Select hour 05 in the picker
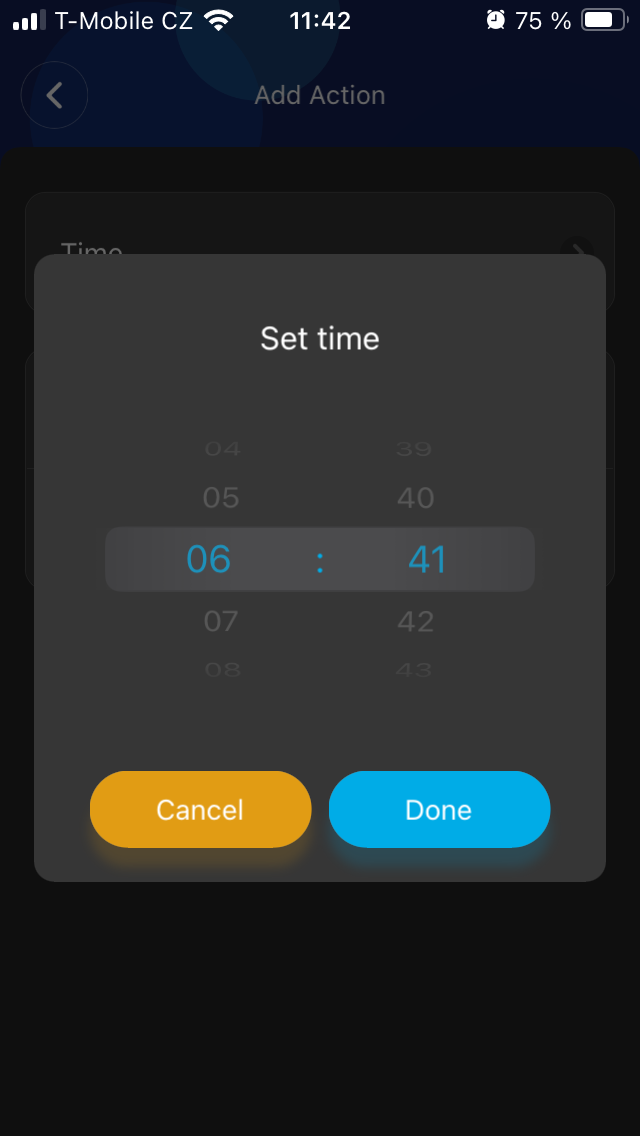This screenshot has height=1136, width=640. pyautogui.click(x=221, y=498)
